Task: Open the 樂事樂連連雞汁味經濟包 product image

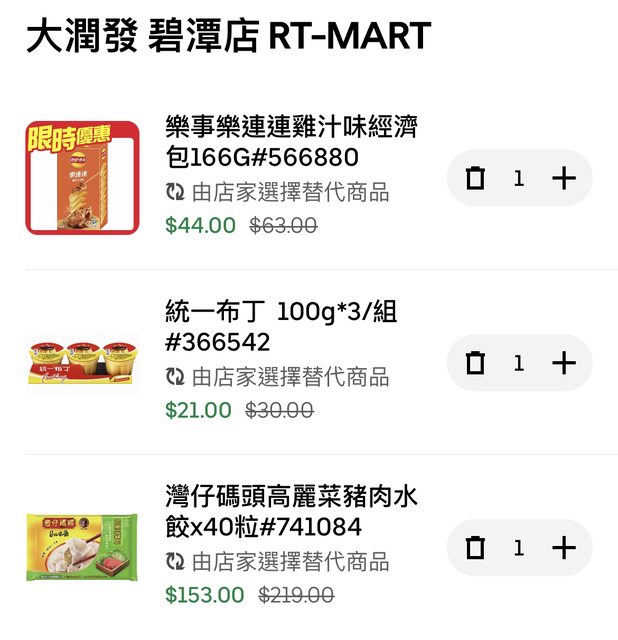Action: click(82, 178)
